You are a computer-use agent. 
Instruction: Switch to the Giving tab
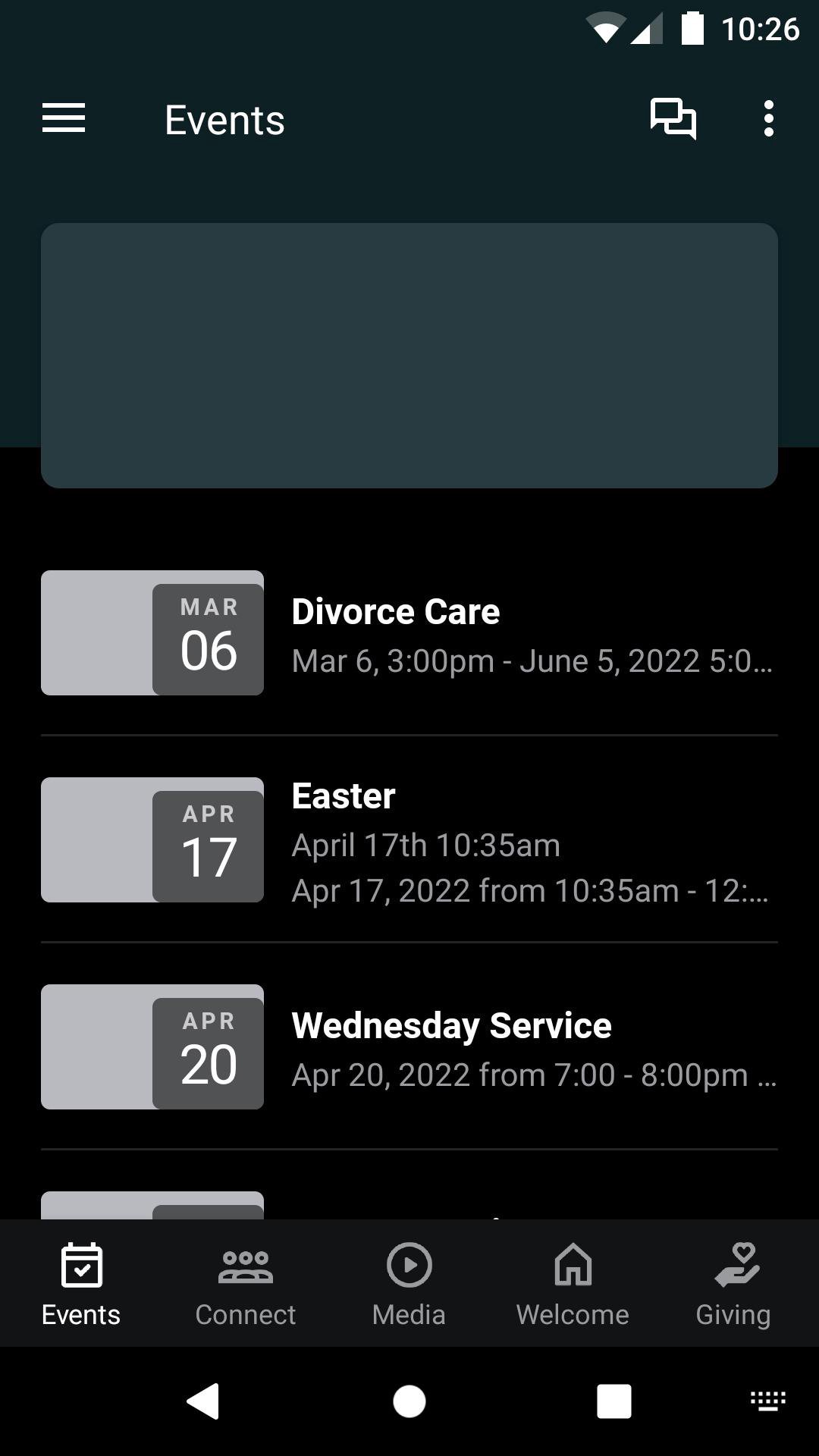click(733, 1285)
